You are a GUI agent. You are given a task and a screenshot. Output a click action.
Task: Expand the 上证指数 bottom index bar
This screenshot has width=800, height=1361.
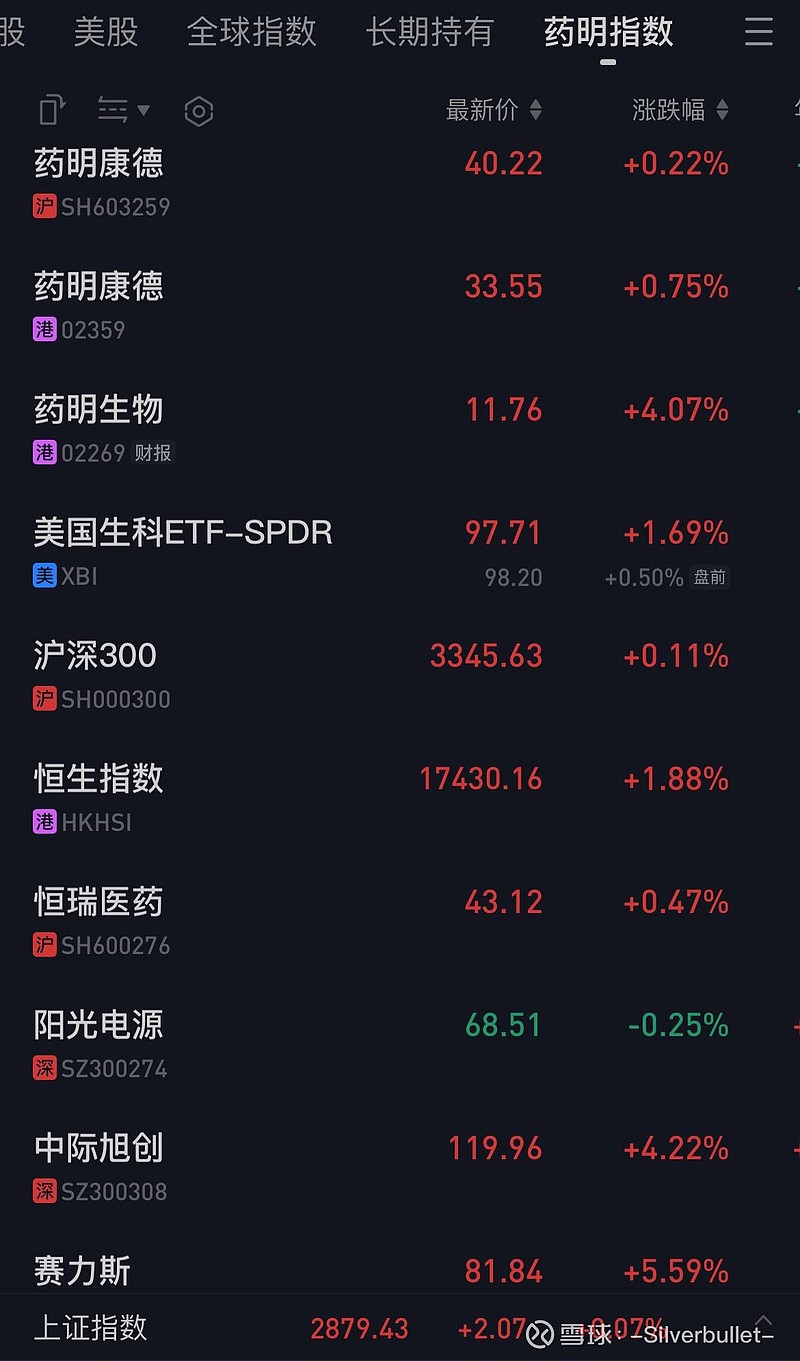point(763,1322)
